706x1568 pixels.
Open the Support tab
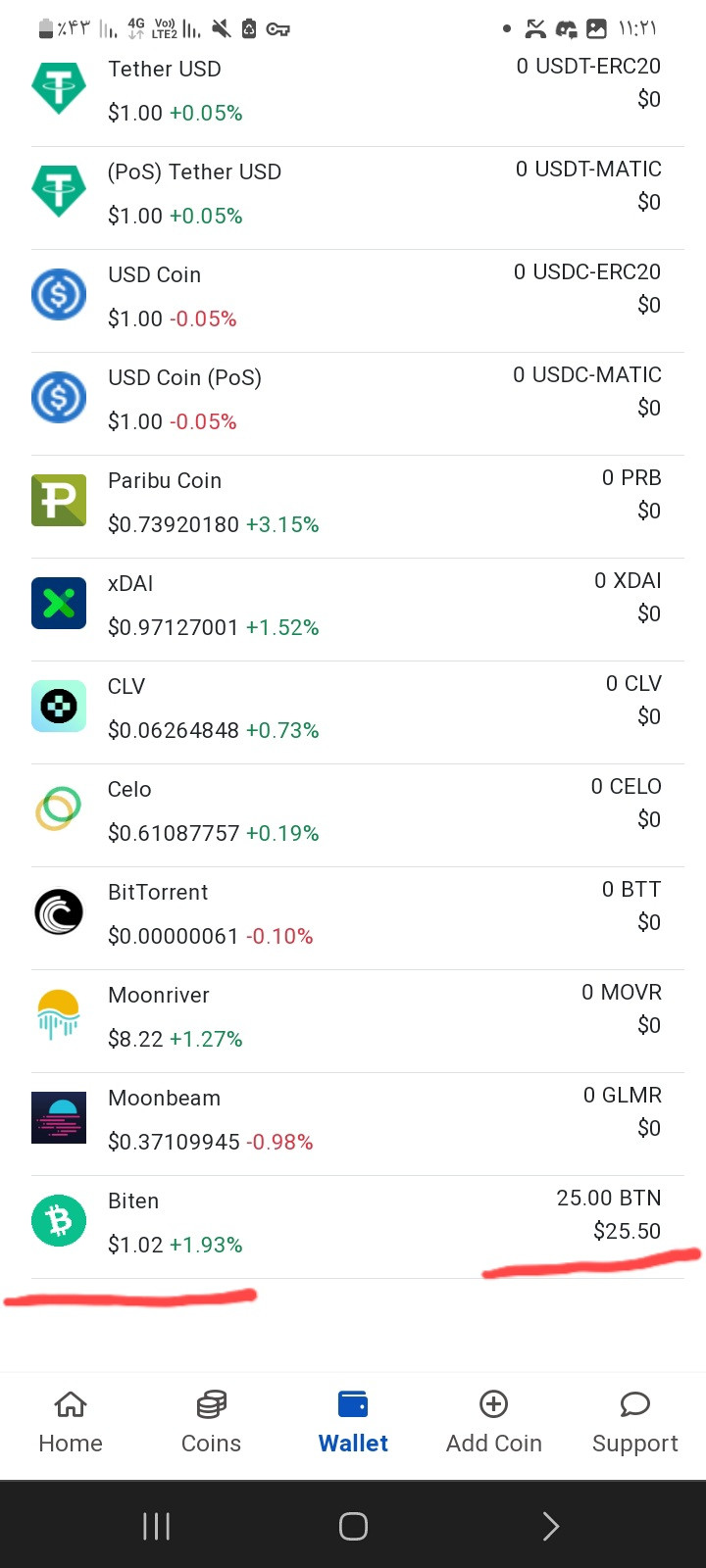tap(634, 1423)
